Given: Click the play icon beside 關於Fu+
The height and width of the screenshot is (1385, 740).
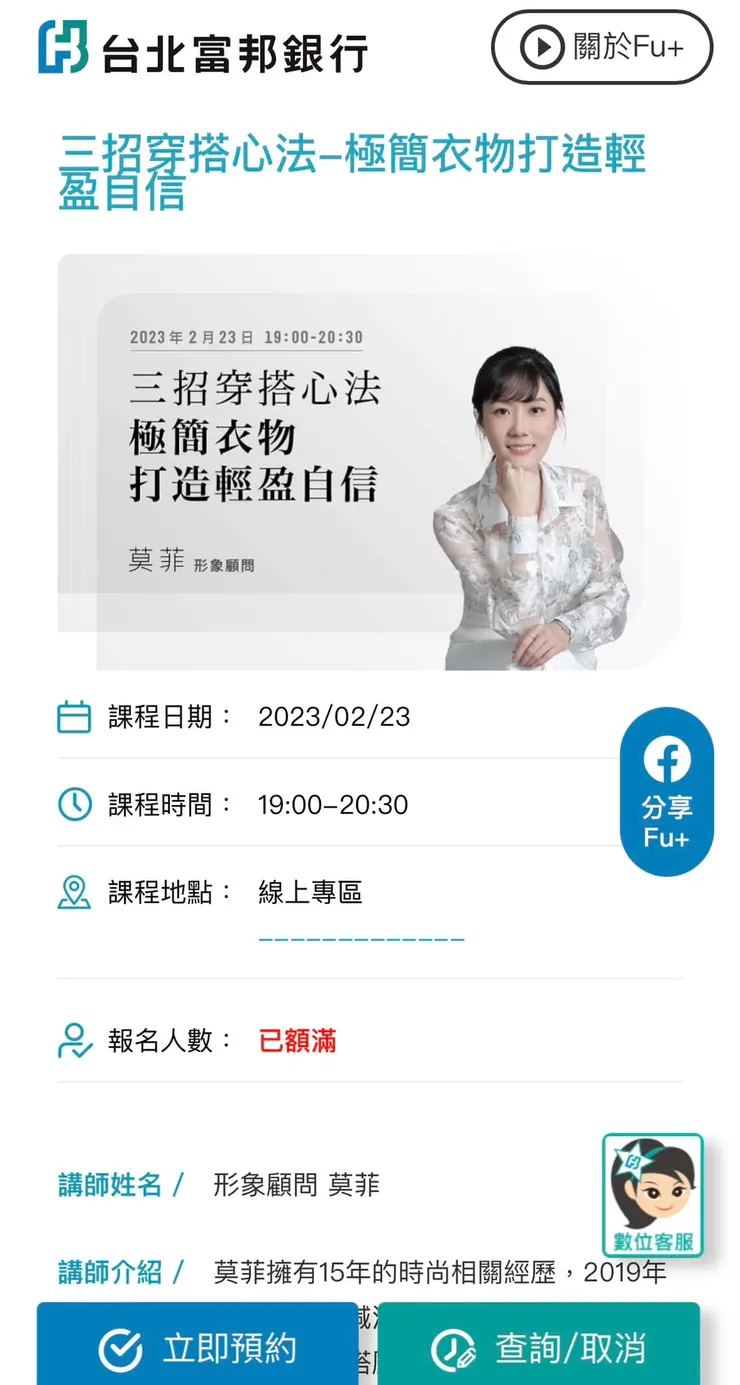Looking at the screenshot, I should (543, 47).
